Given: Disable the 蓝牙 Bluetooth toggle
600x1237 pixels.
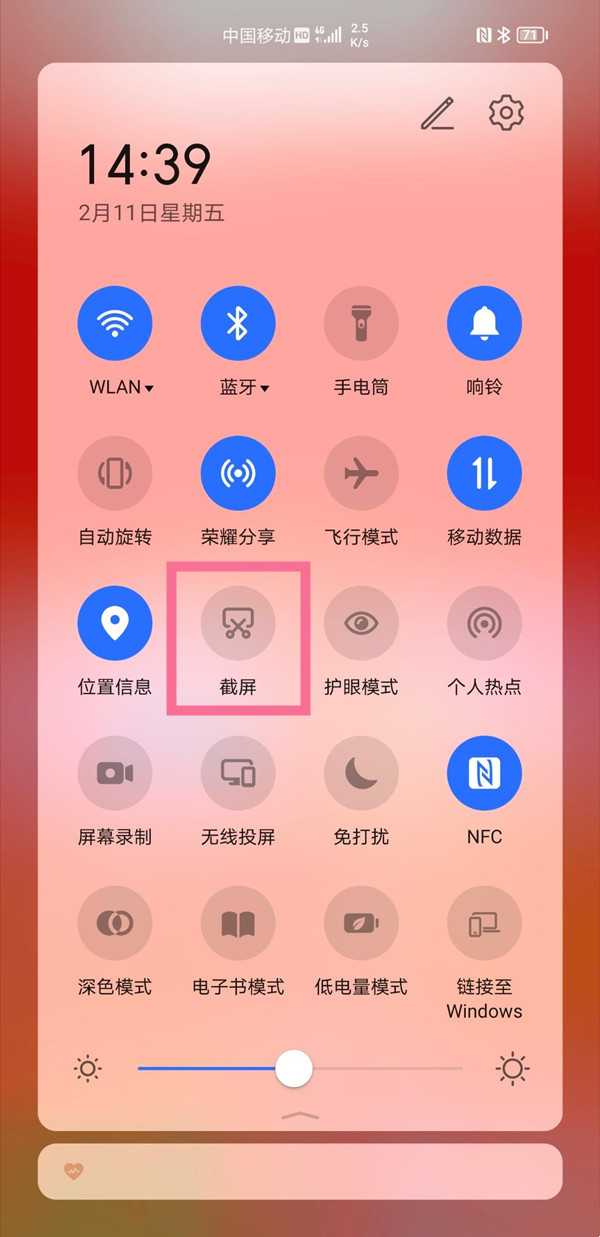Looking at the screenshot, I should click(238, 323).
